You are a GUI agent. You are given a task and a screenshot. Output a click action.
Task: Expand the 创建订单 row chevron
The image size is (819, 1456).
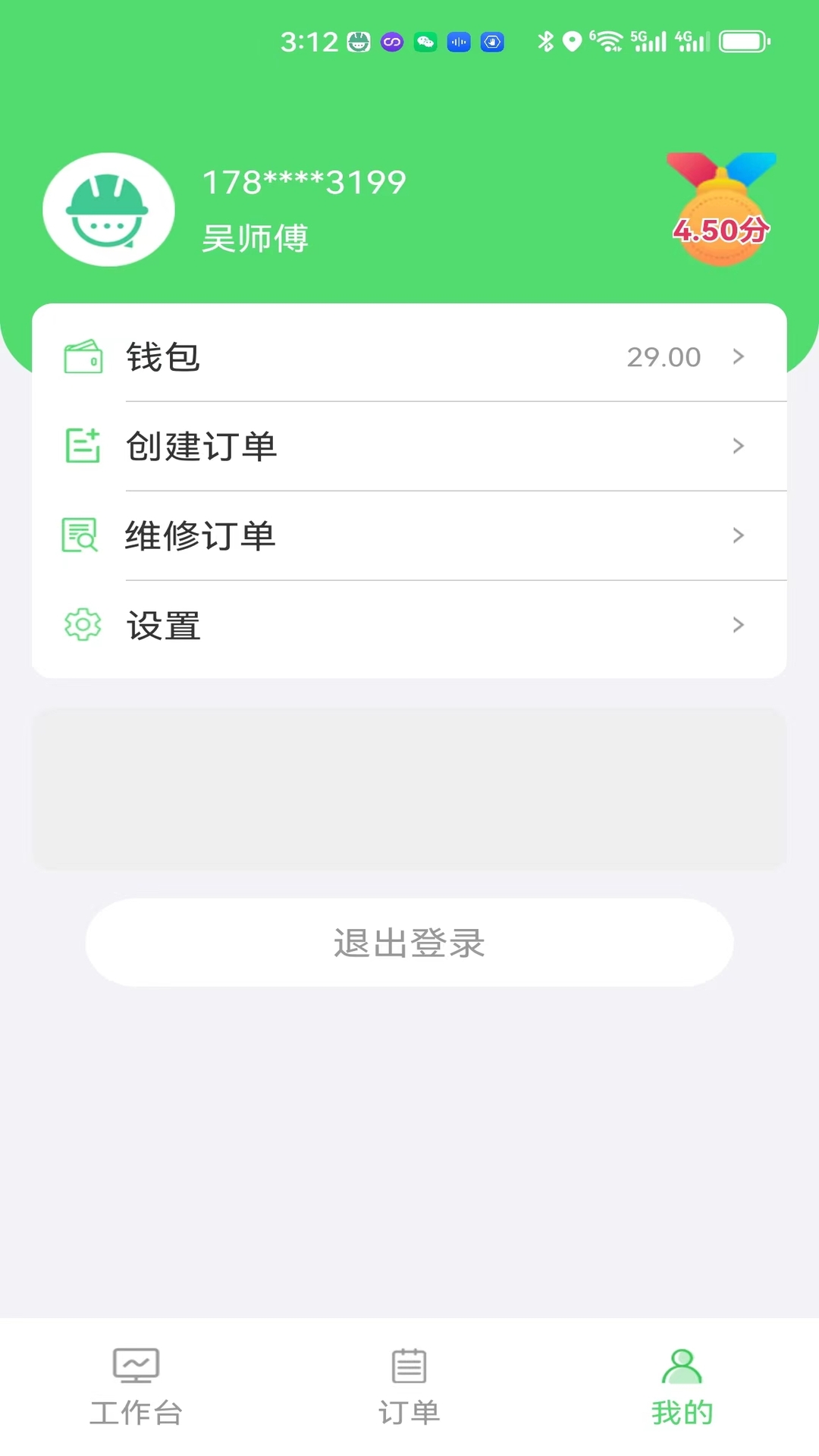pos(738,446)
